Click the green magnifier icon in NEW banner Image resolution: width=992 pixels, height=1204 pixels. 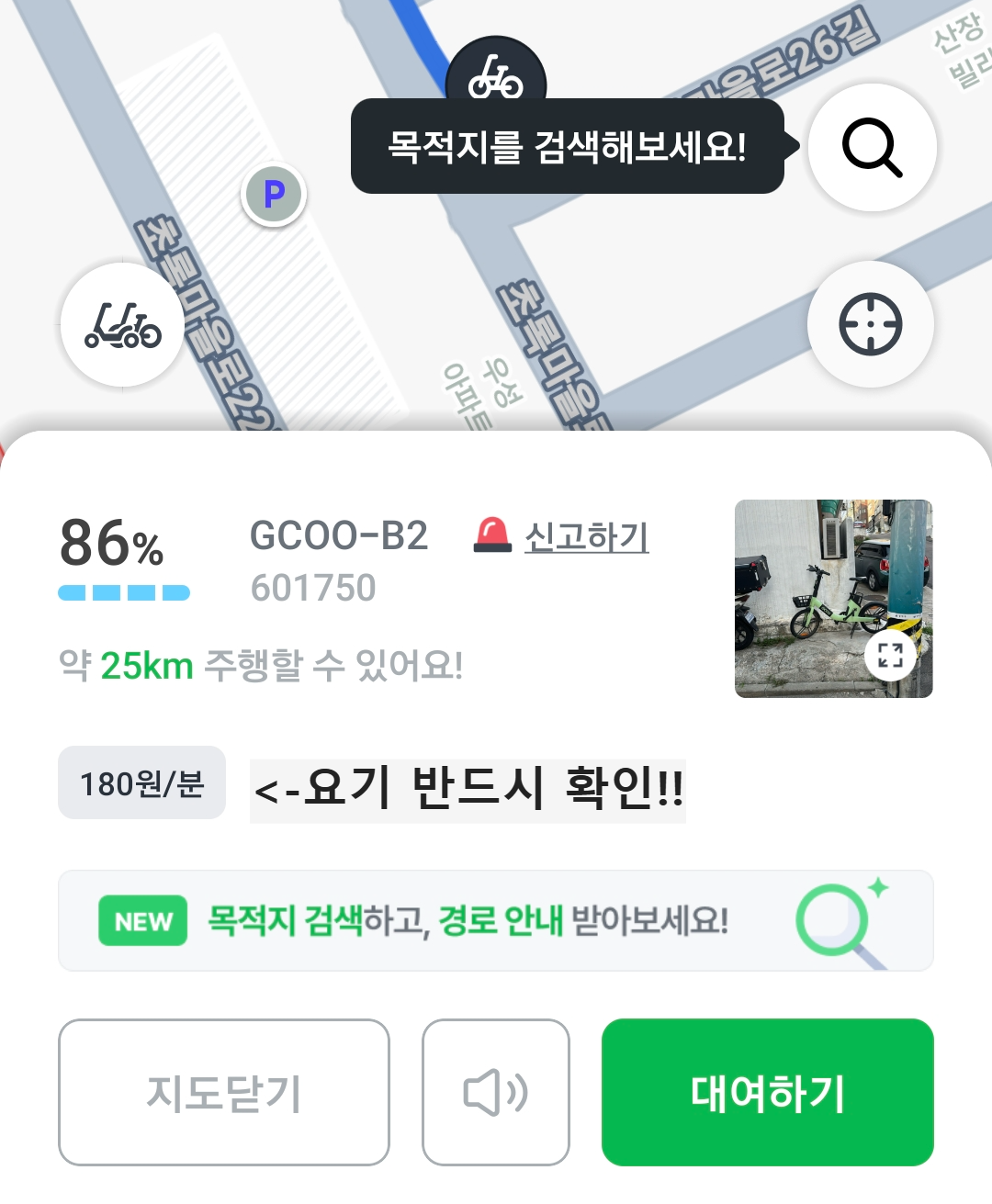click(x=832, y=921)
